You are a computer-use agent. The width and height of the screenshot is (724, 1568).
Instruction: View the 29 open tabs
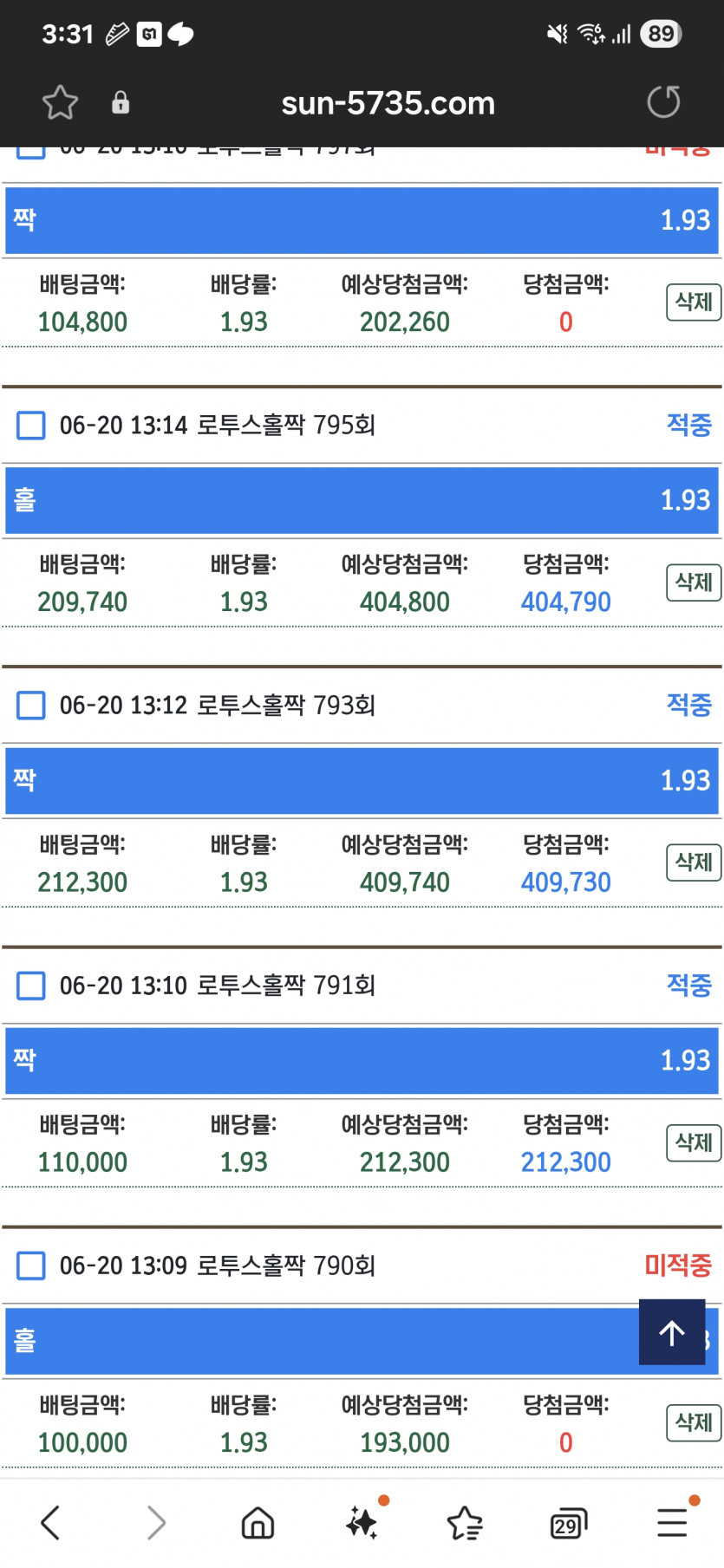click(569, 1524)
